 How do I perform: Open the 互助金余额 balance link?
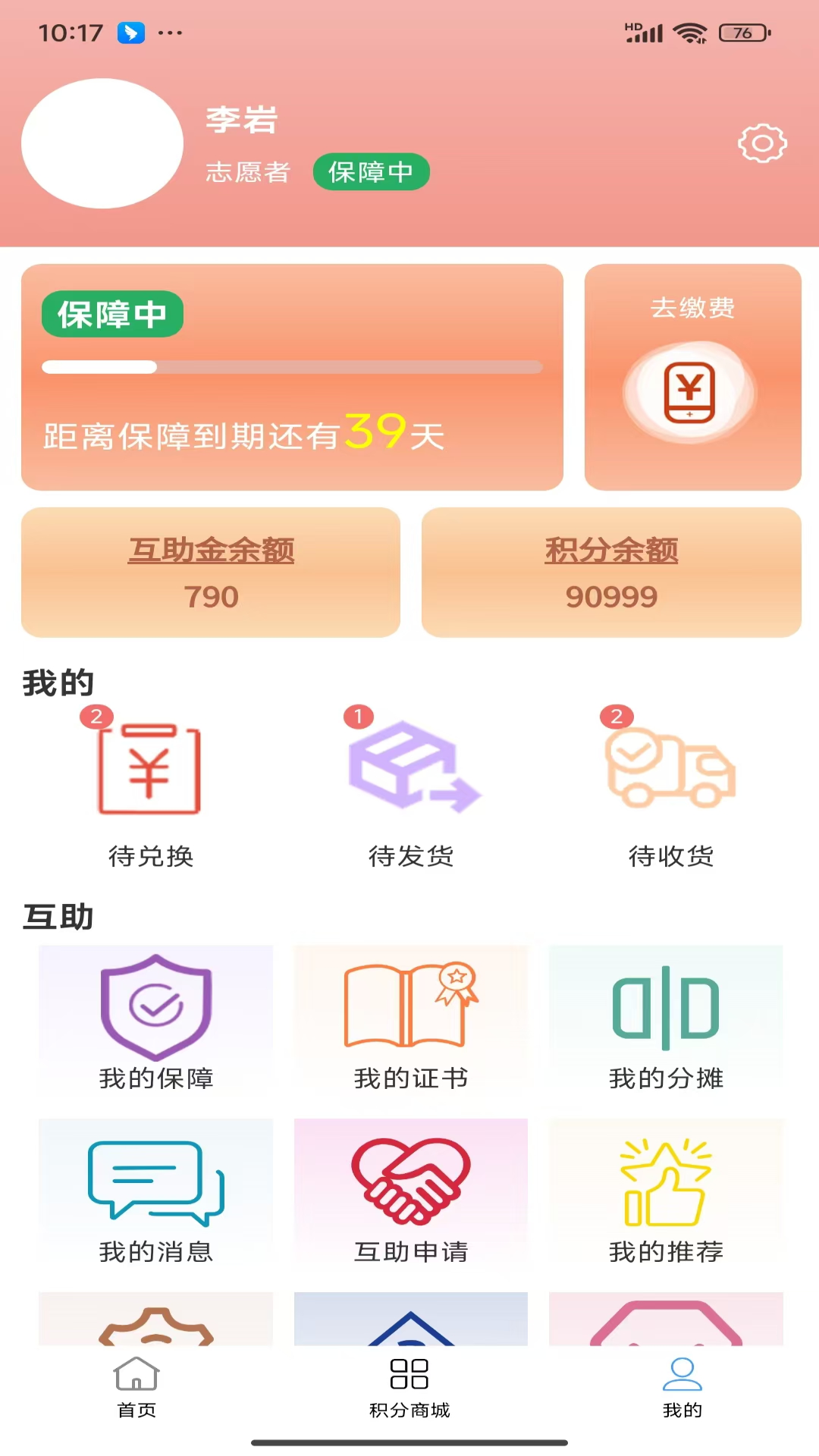pyautogui.click(x=211, y=551)
